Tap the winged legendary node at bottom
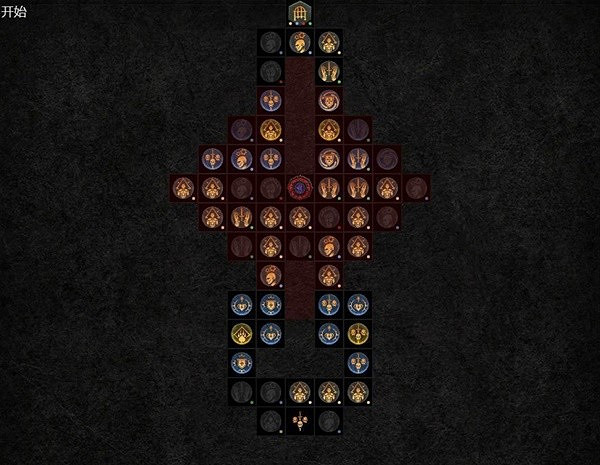This screenshot has height=465, width=600. pyautogui.click(x=299, y=421)
